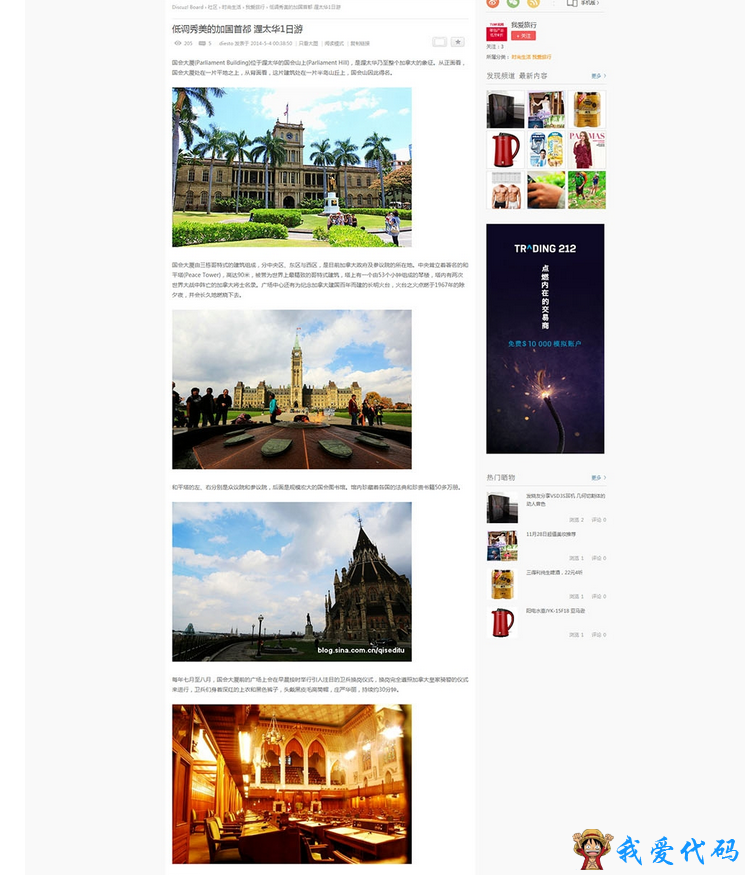756x875 pixels.
Task: Open the hot item 11月28日超值美妆推荐
Action: [552, 534]
